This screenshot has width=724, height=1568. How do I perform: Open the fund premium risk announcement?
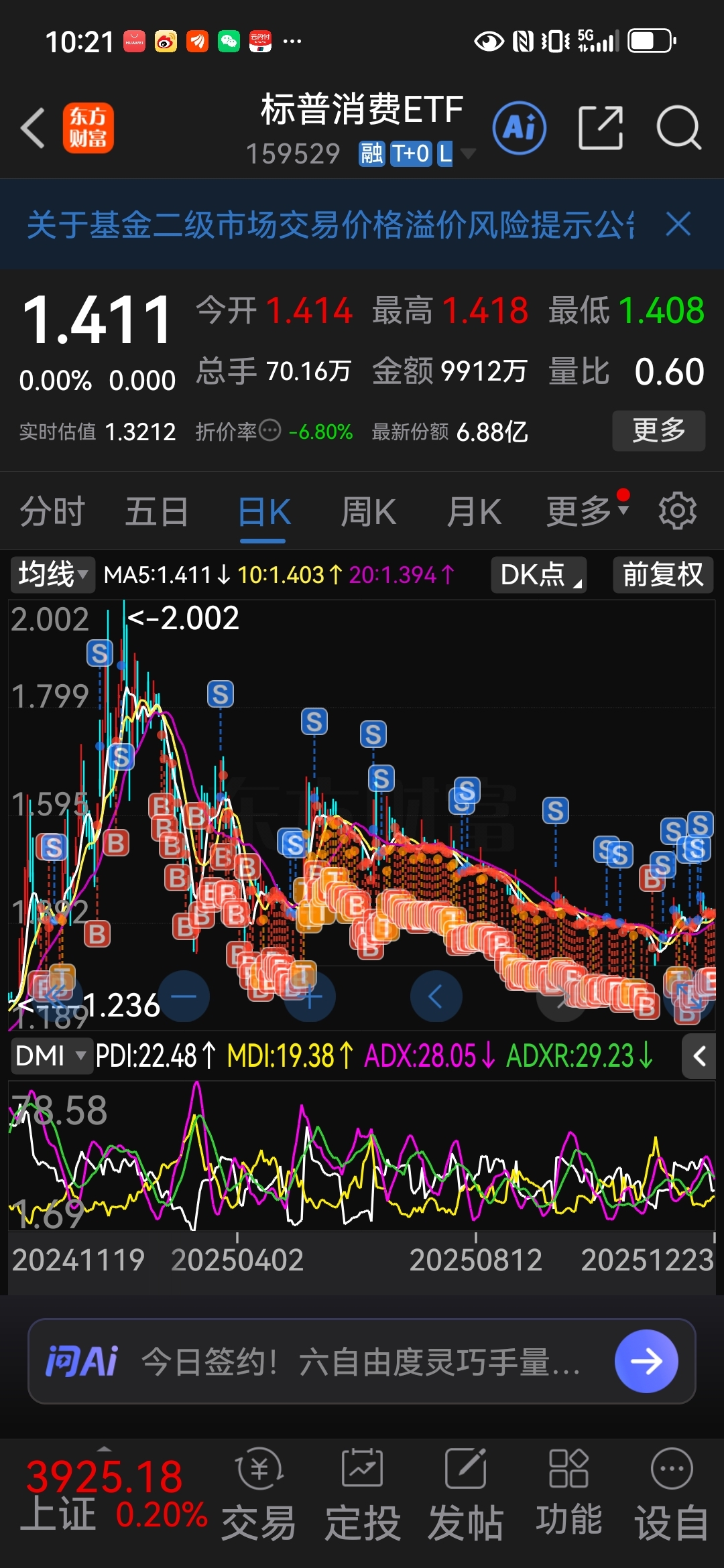(328, 224)
